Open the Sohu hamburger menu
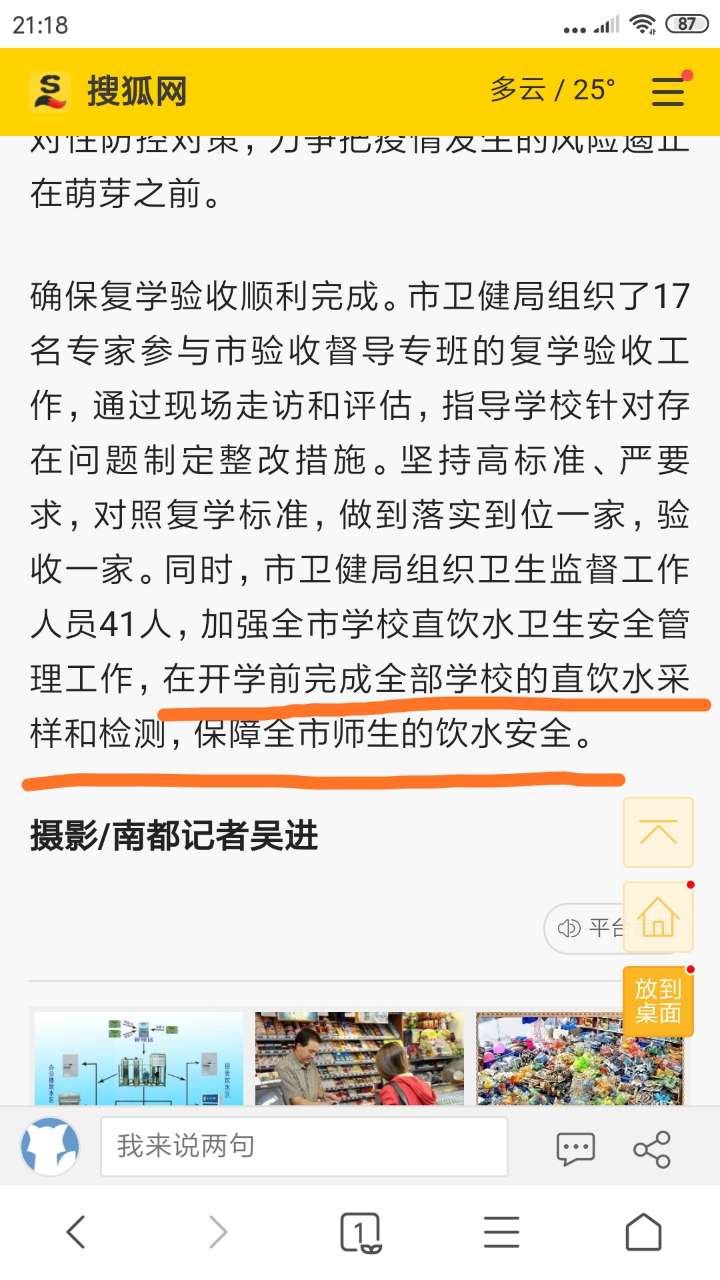 668,91
